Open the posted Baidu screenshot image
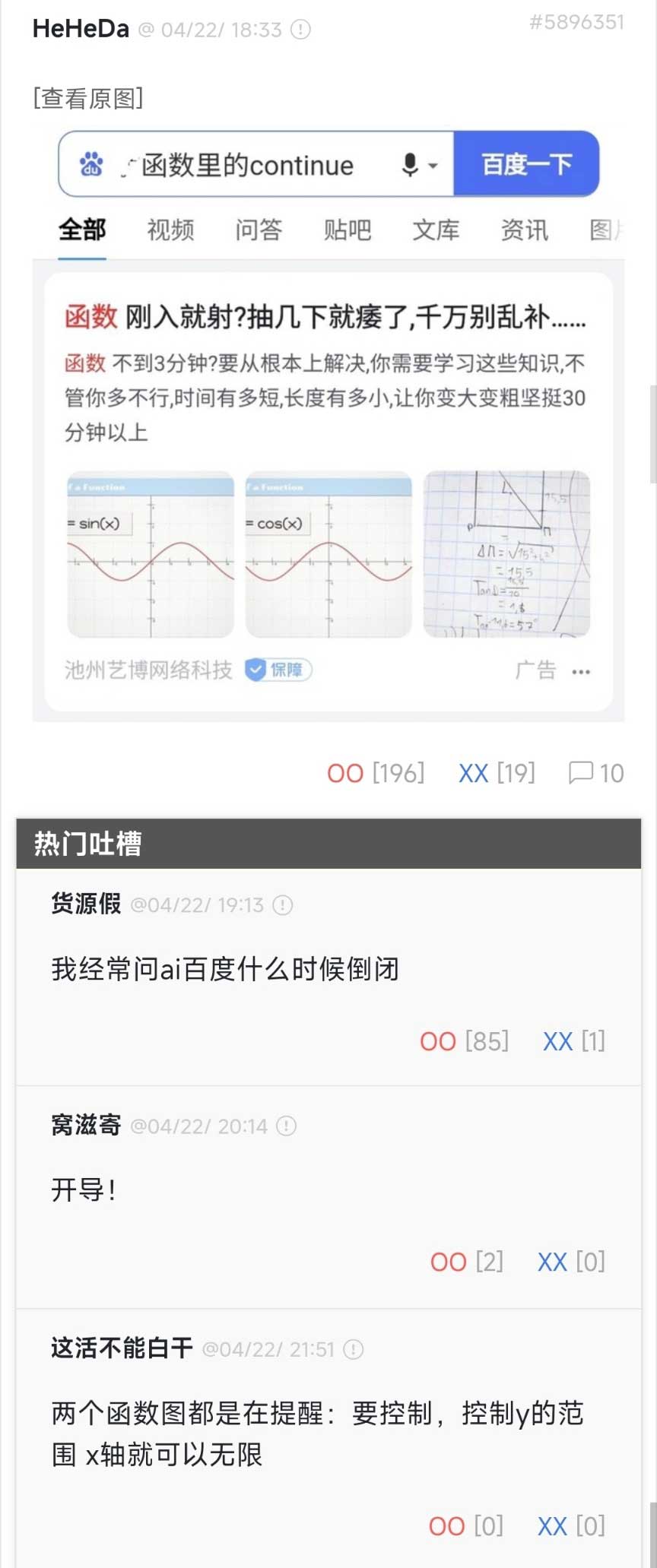The width and height of the screenshot is (657, 1568). pos(328,426)
